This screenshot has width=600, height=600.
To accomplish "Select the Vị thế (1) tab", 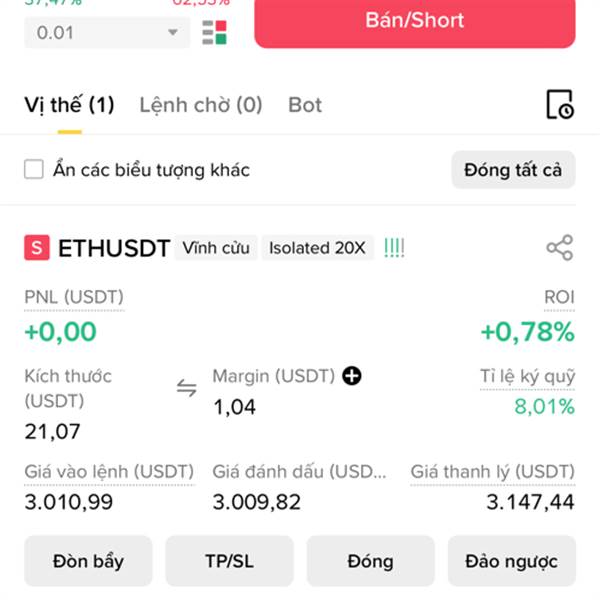I will (x=69, y=105).
